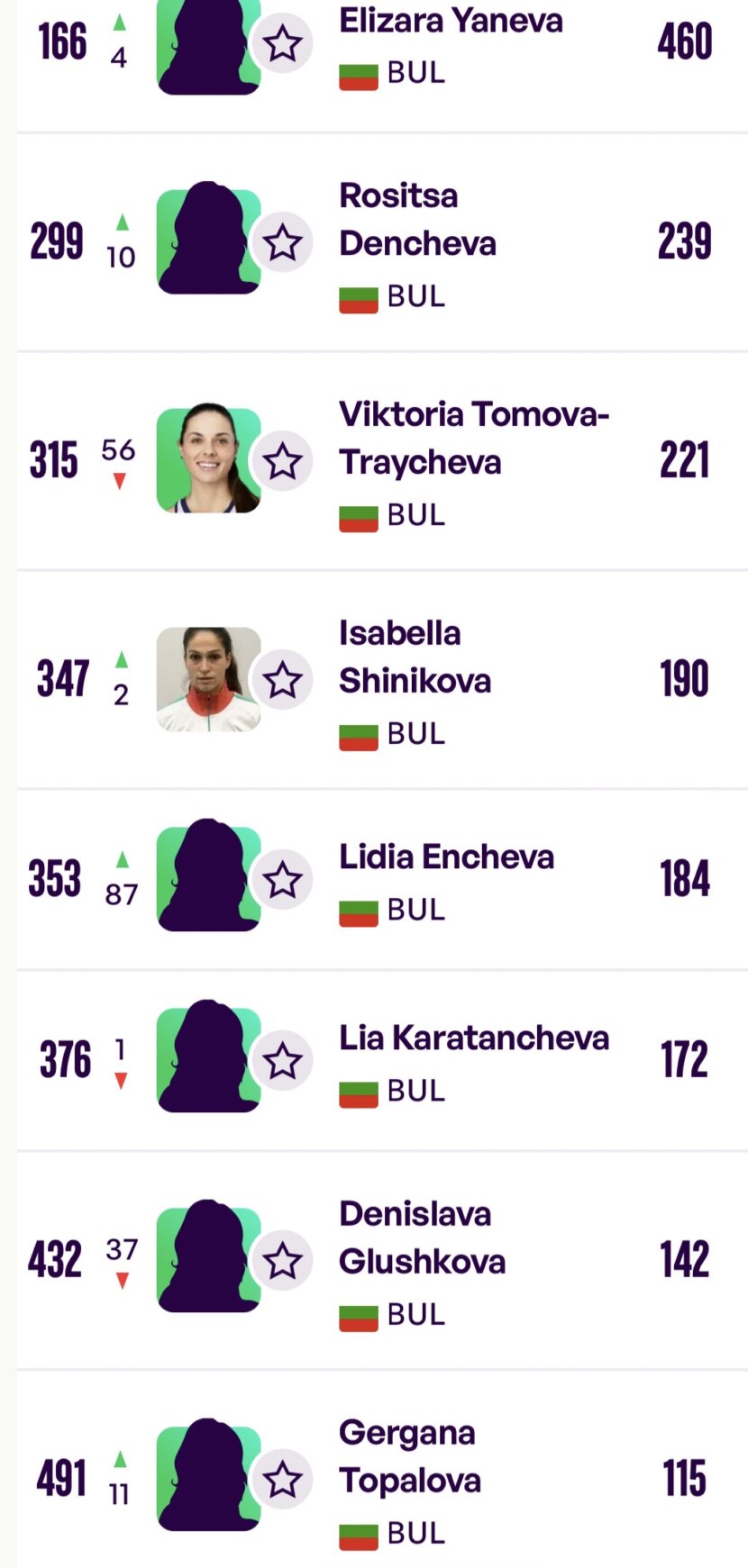Open Denislava Glushkova's profile
The width and height of the screenshot is (748, 1568).
point(422,1238)
